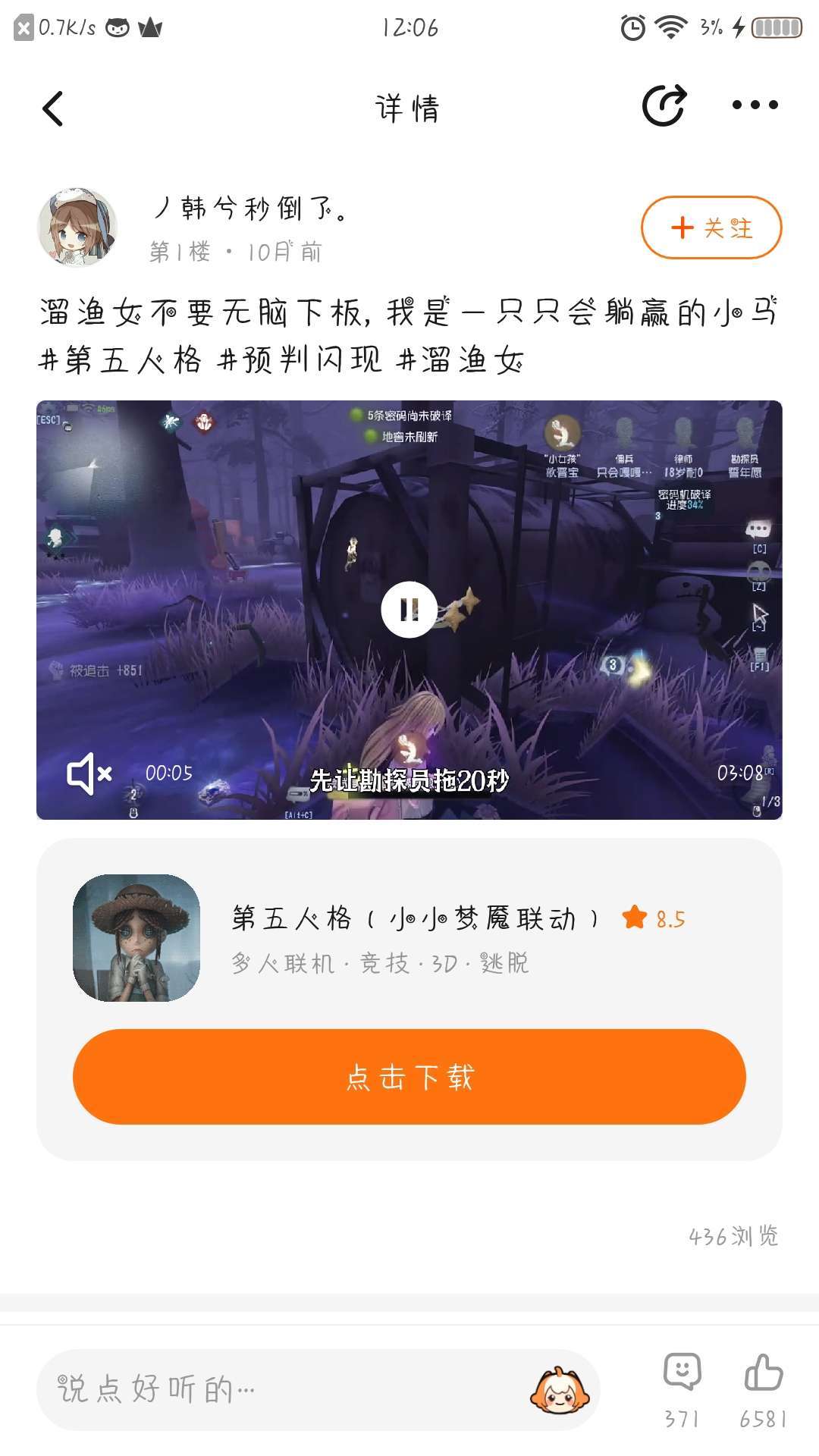View the 371 comments
The height and width of the screenshot is (1456, 819).
(682, 1390)
